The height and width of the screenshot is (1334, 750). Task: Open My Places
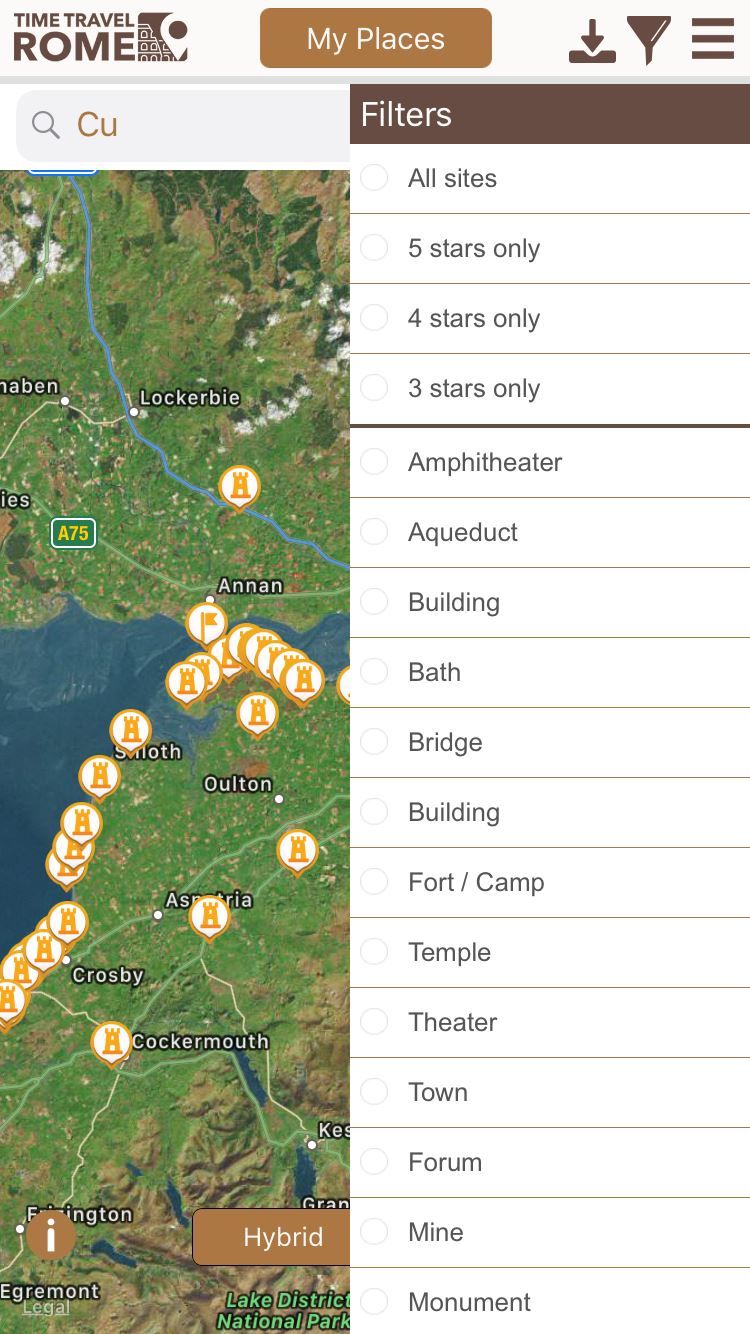tap(376, 38)
